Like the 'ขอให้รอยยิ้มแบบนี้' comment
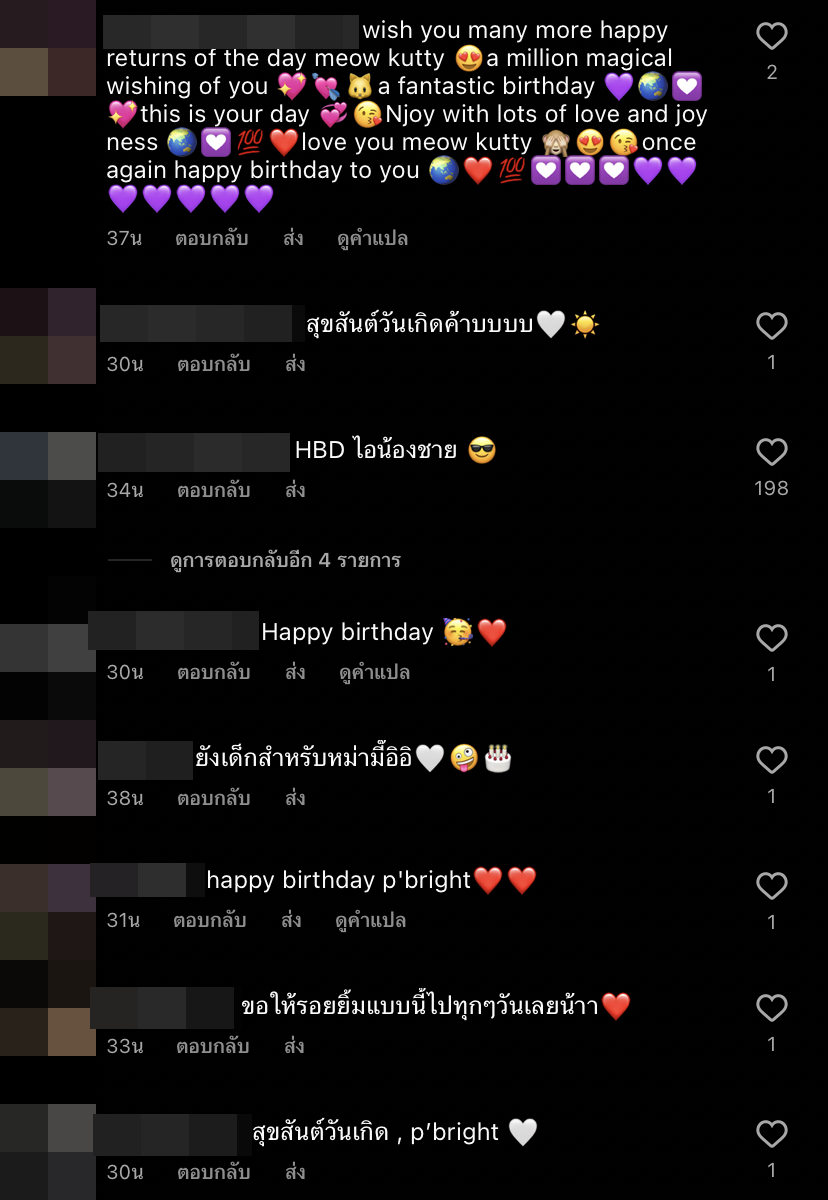Viewport: 828px width, 1200px height. (x=771, y=1008)
